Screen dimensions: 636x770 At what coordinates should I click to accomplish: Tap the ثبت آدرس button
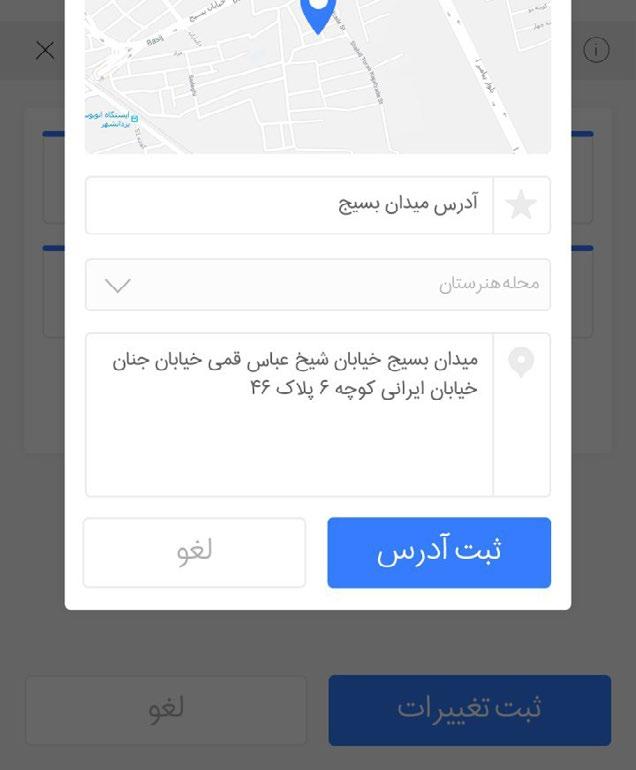(x=439, y=552)
